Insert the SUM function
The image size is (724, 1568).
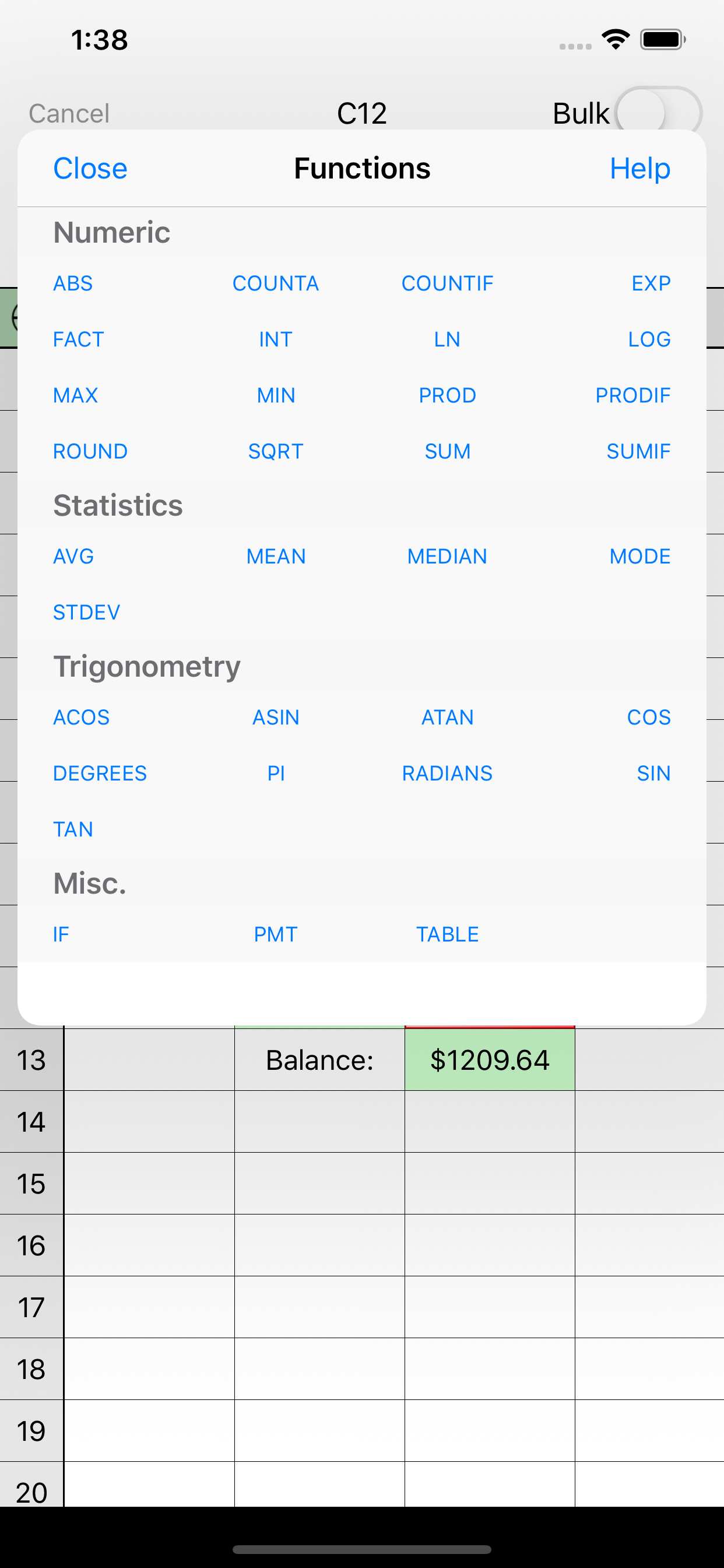(447, 451)
